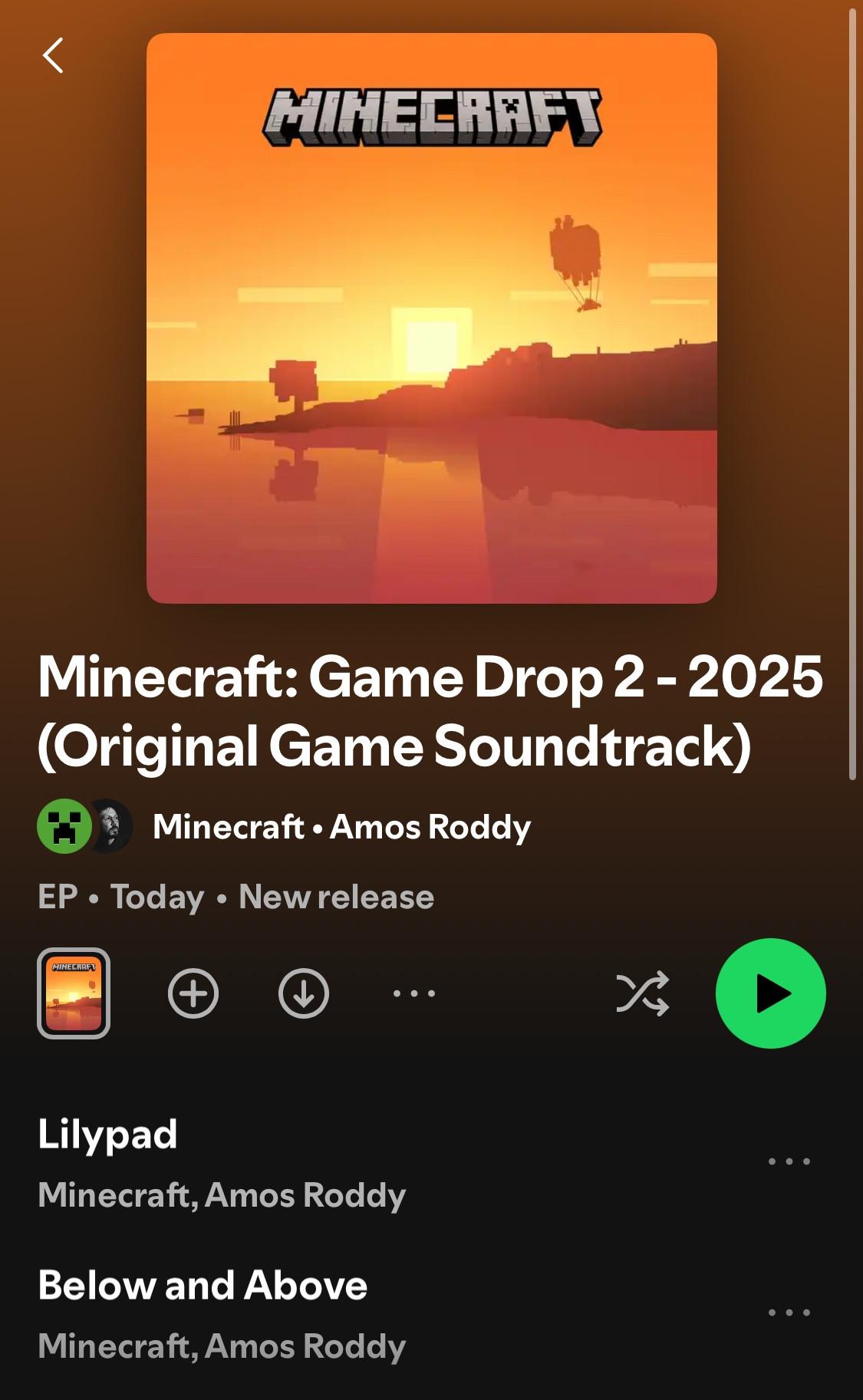Screen dimensions: 863x1400
Task: Open more options for Lilypad
Action: 789,1161
